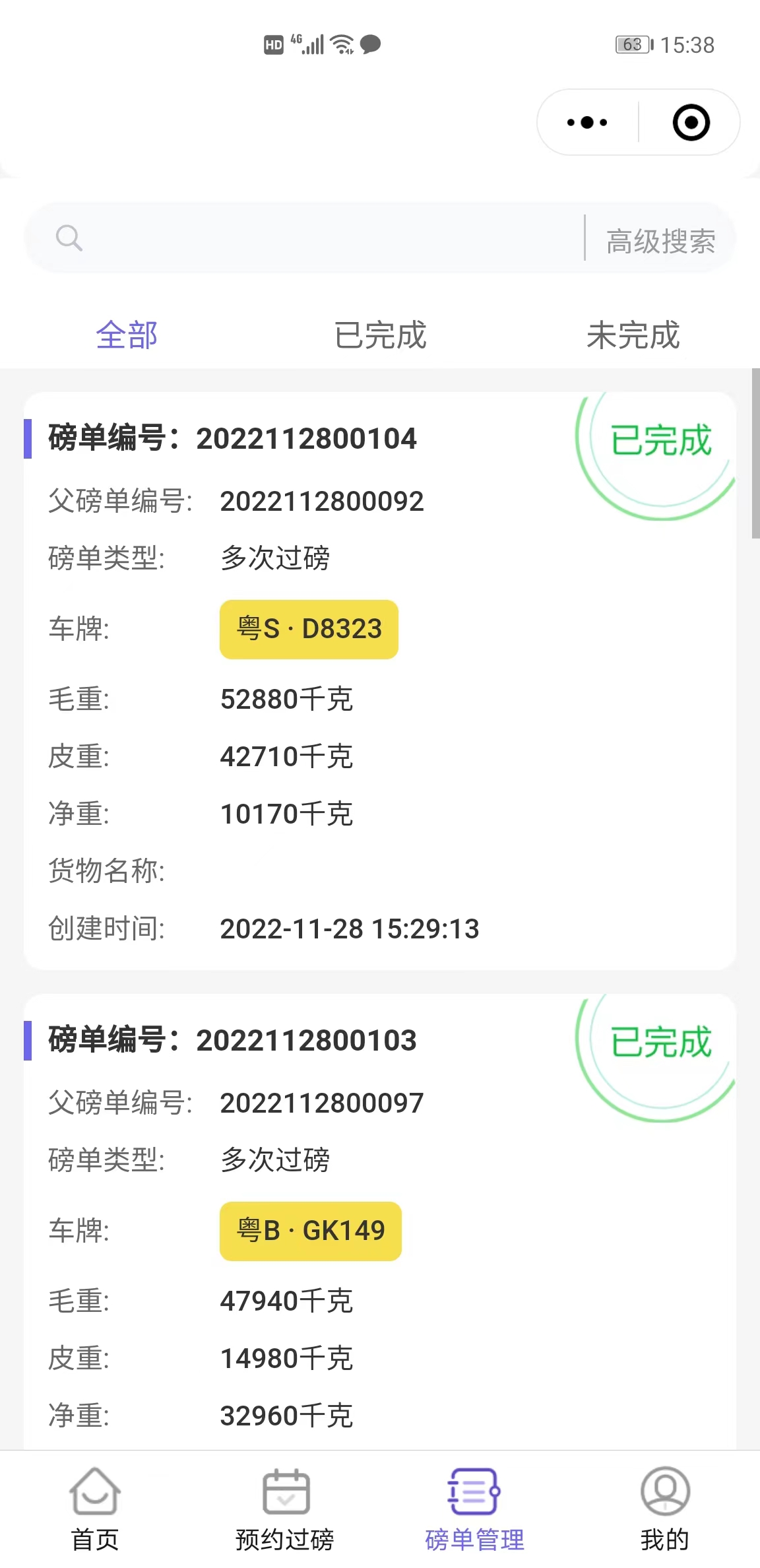
Task: Open the mini program more-options menu
Action: coord(586,123)
